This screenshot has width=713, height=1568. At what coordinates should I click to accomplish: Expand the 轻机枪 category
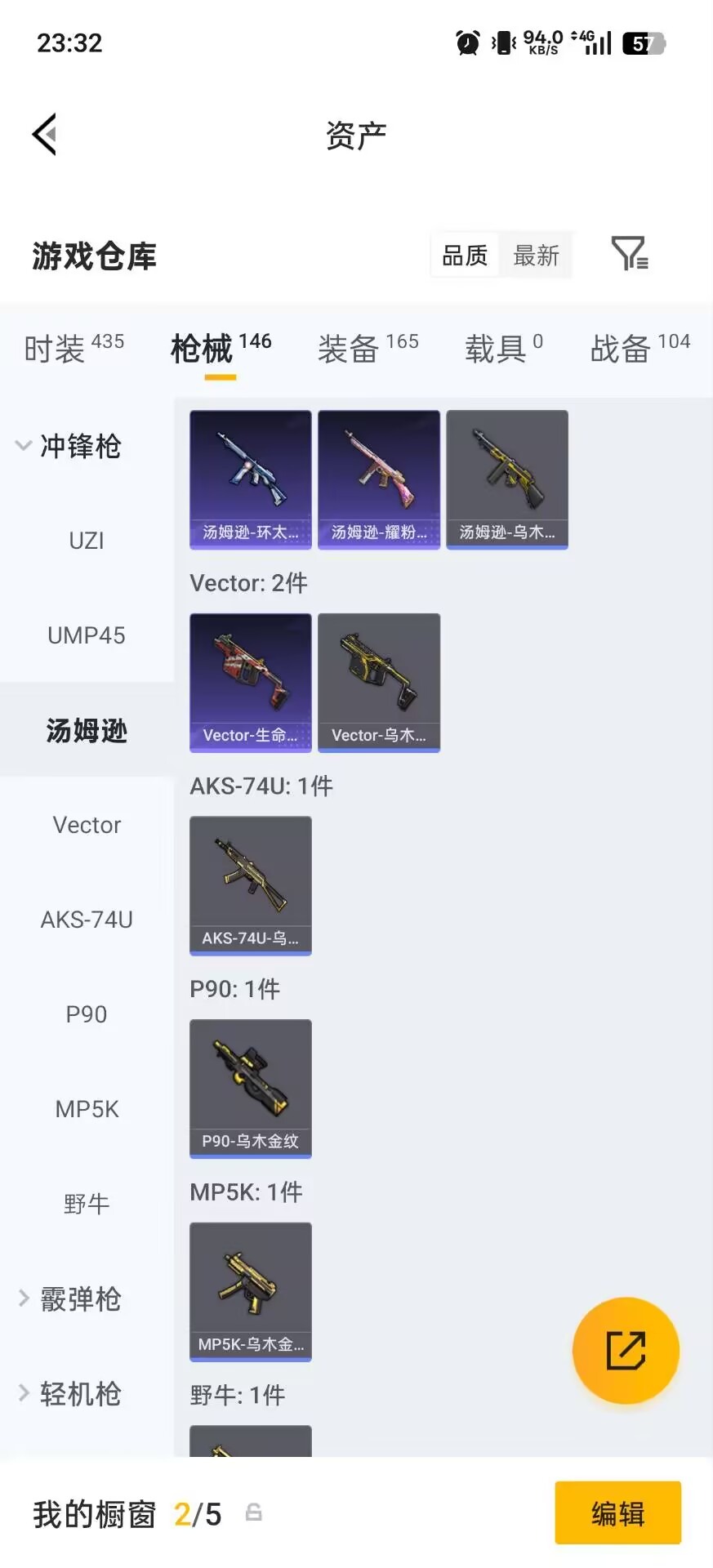coord(80,1394)
